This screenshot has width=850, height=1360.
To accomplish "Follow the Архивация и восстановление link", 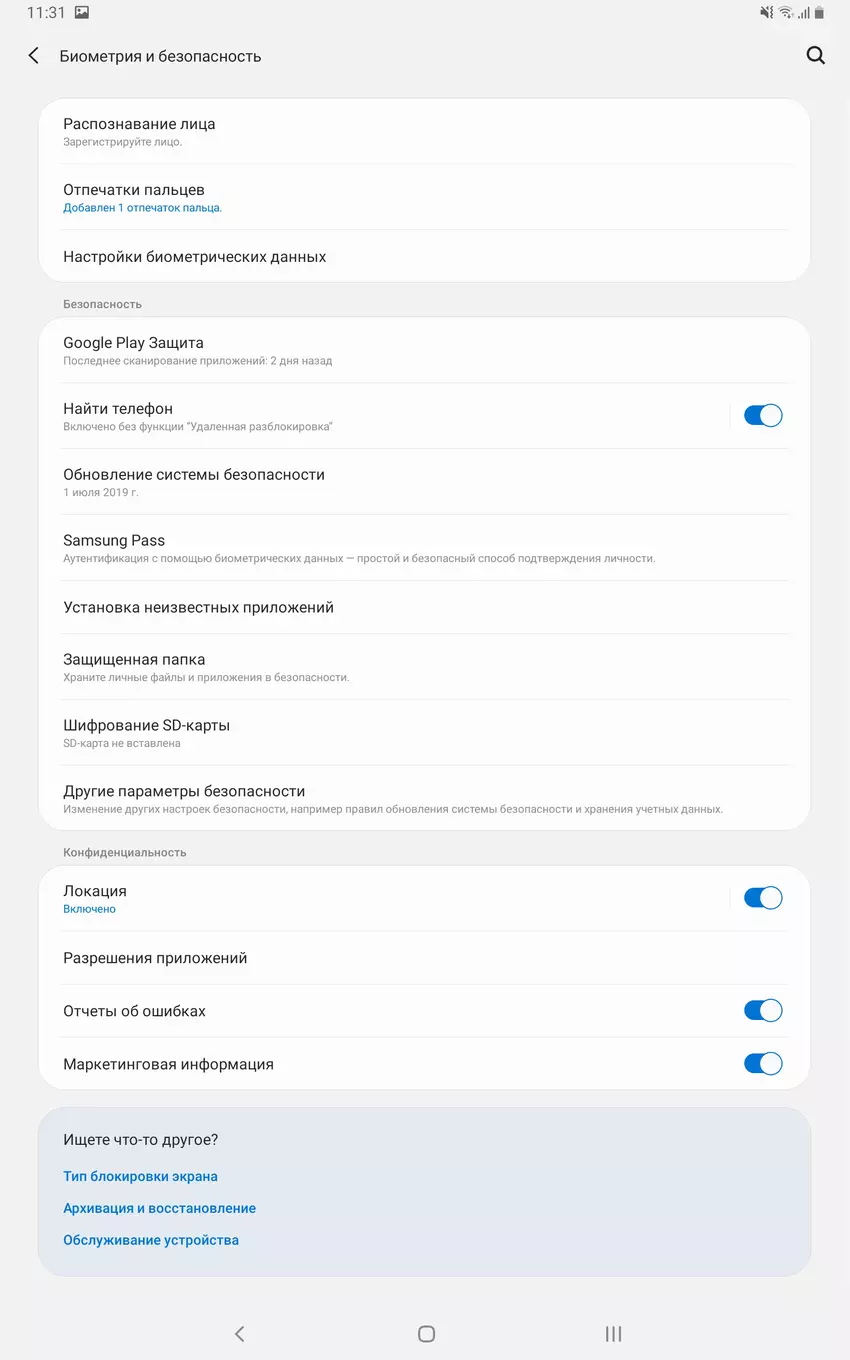I will [x=159, y=1208].
